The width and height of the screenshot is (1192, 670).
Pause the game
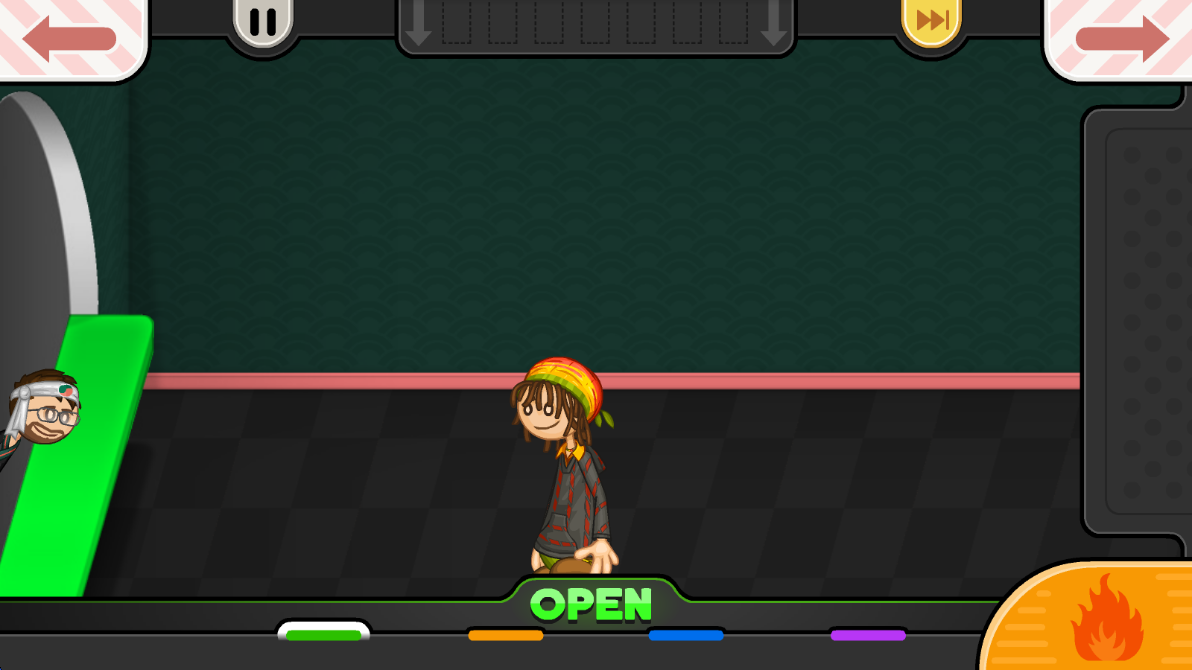[263, 21]
